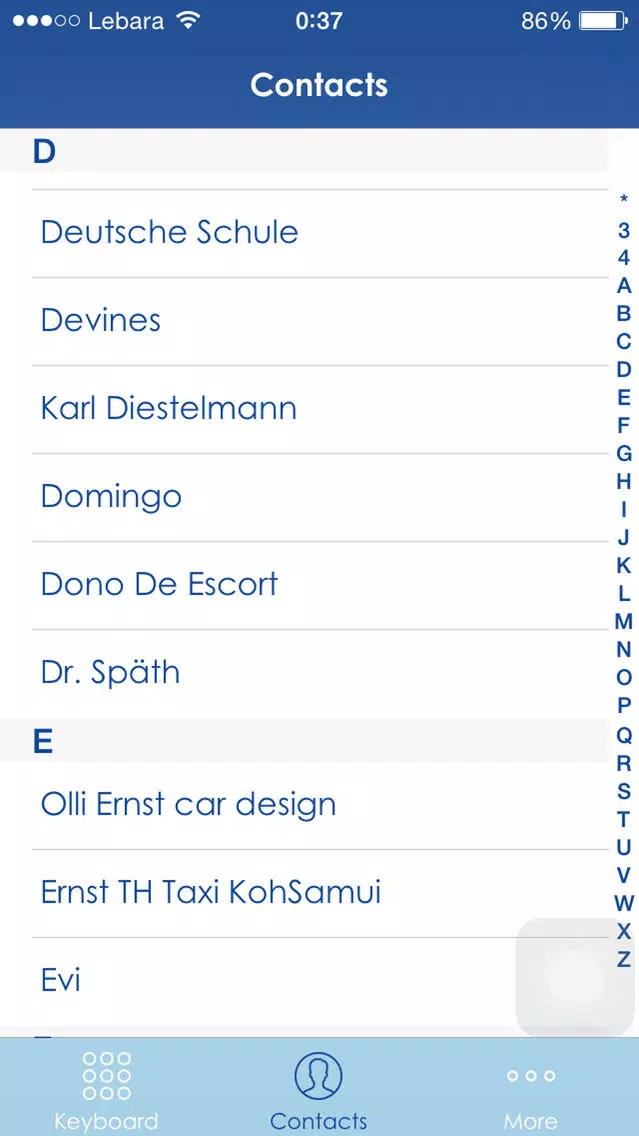Screen dimensions: 639x1136
Task: Open the Devines contact
Action: (x=320, y=321)
